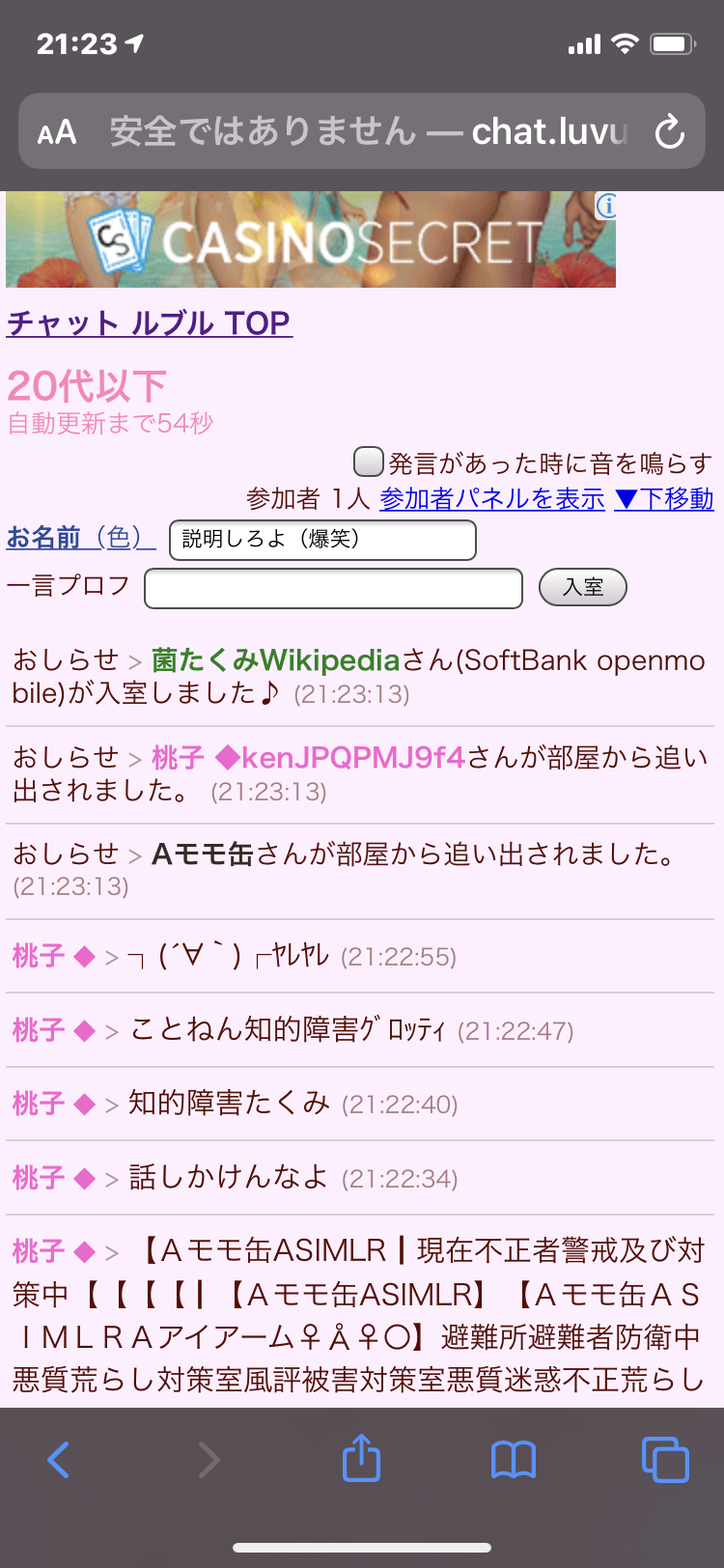Open the ad info icon
724x1568 pixels.
(606, 205)
